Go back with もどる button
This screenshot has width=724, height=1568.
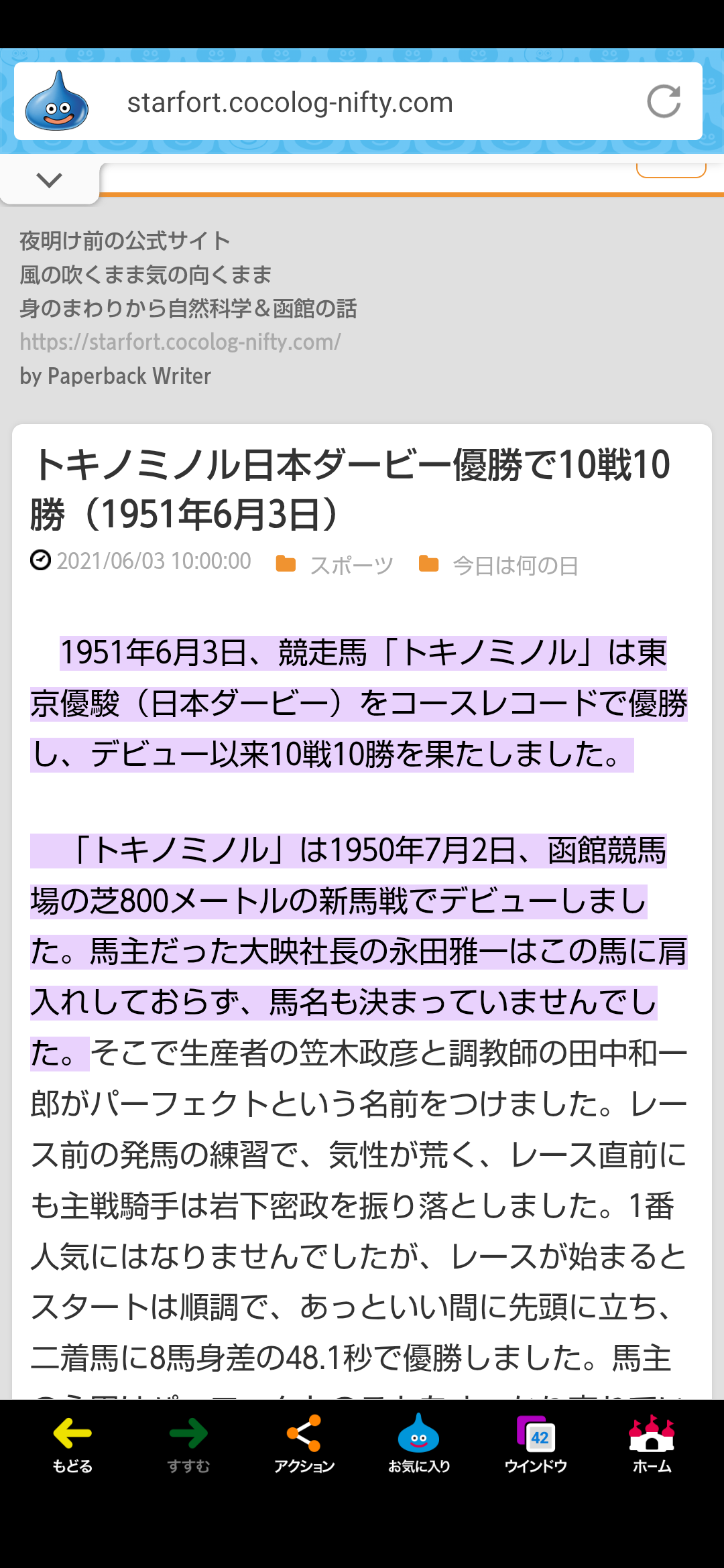72,1443
